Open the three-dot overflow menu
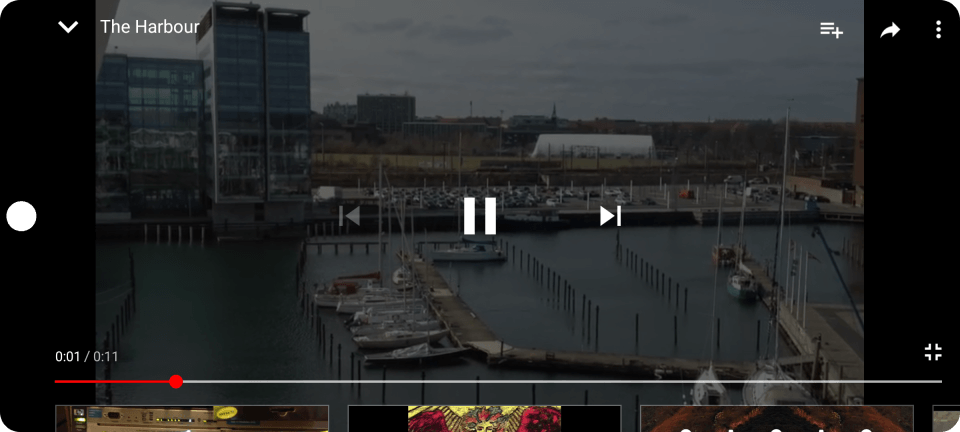Viewport: 960px width, 432px height. pos(938,30)
